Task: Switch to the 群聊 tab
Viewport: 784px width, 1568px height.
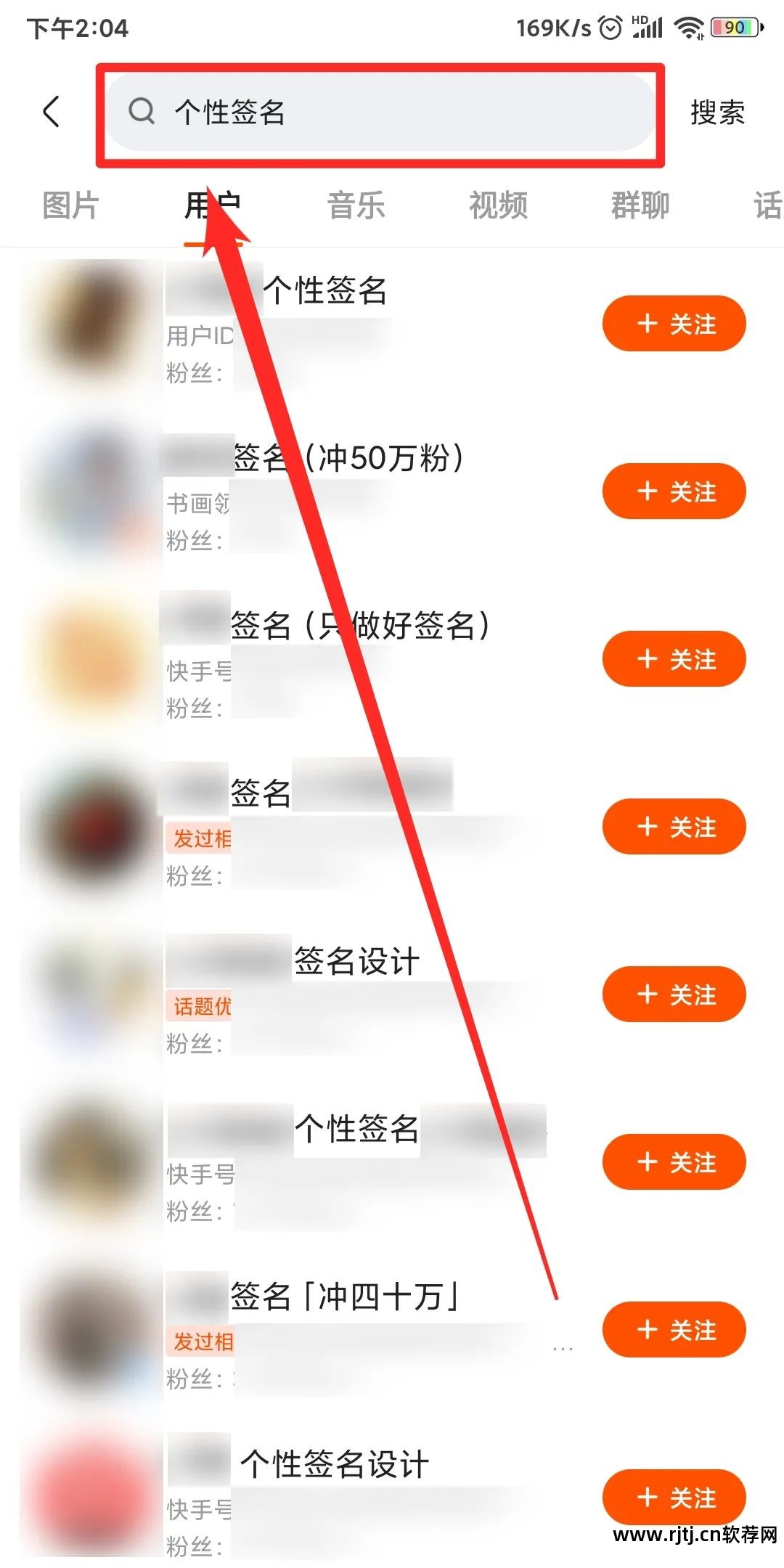Action: coord(640,205)
